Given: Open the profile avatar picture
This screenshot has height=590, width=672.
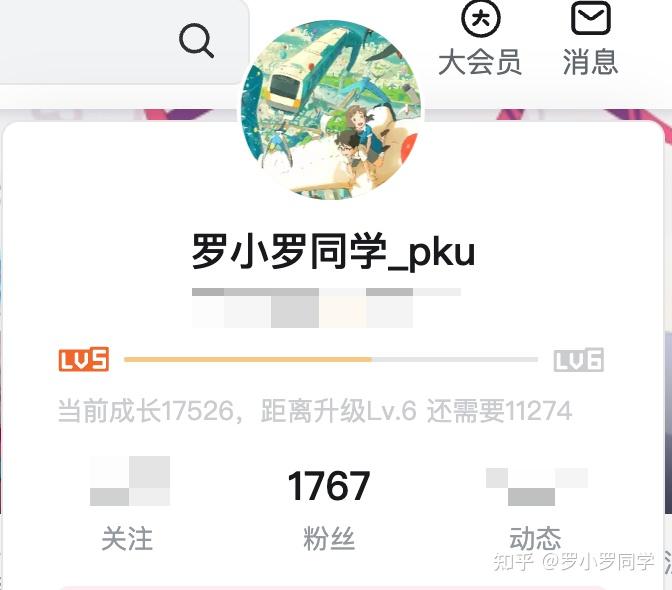Looking at the screenshot, I should click(x=330, y=108).
